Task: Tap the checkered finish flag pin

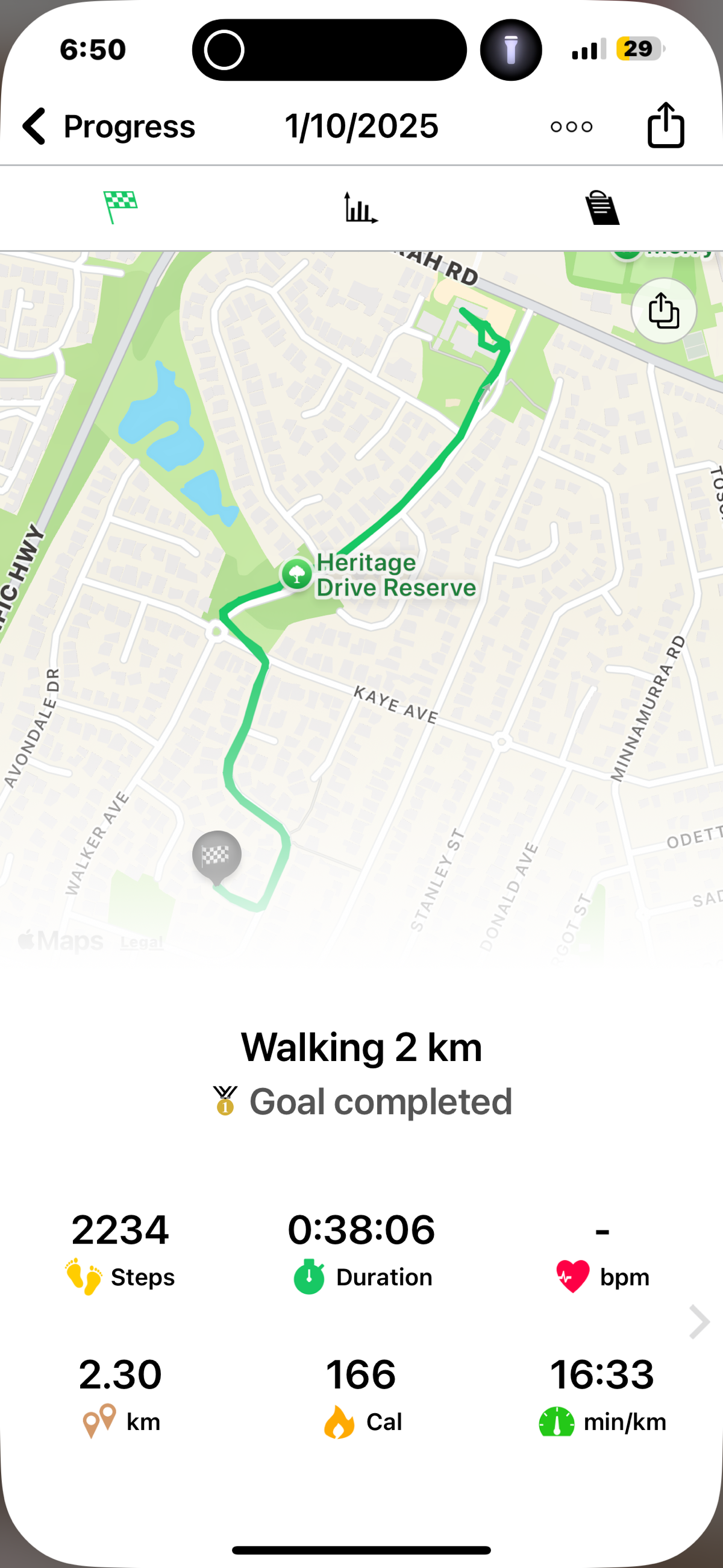Action: [x=217, y=856]
